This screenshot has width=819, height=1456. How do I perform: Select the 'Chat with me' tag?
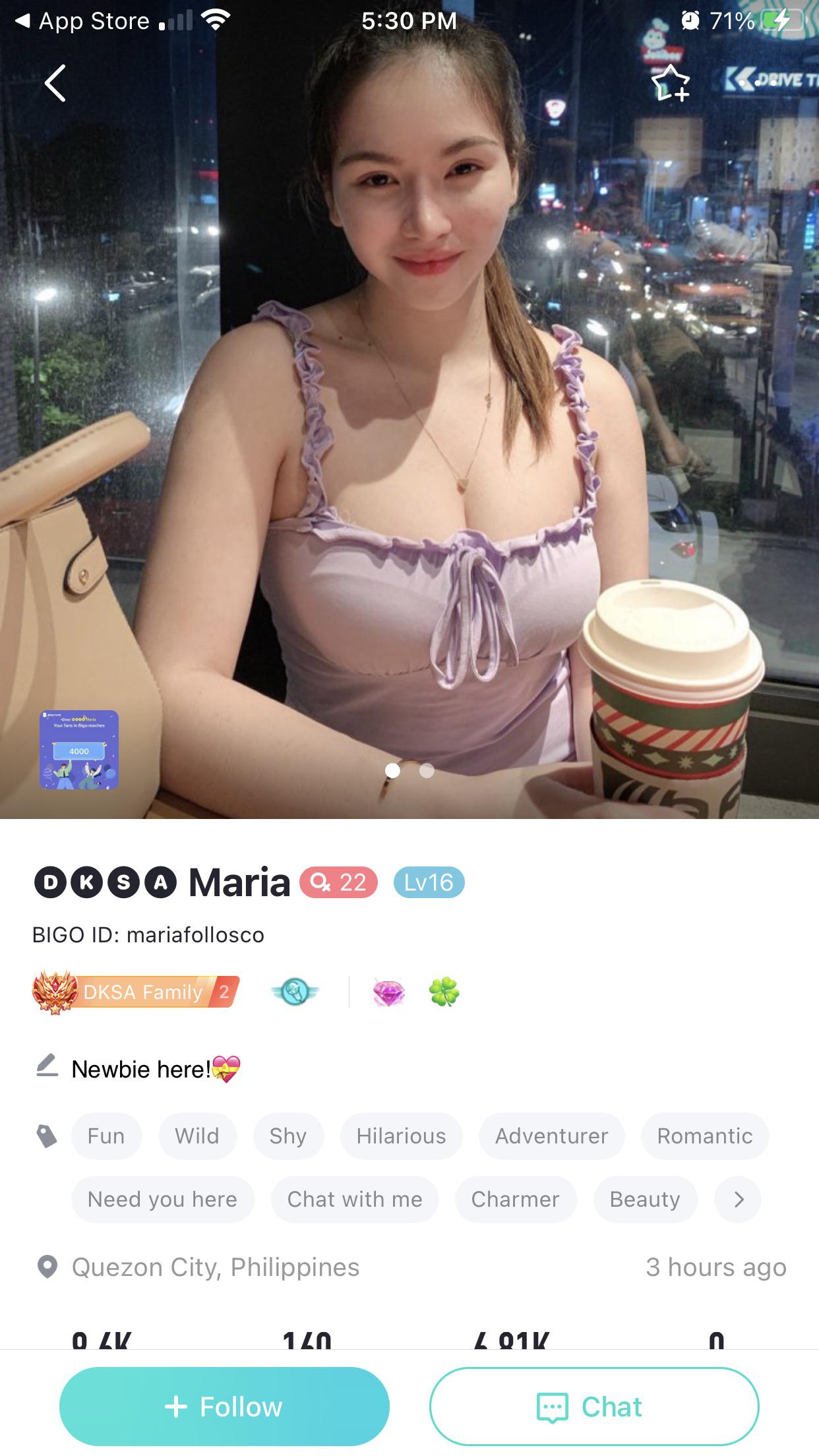[x=355, y=1199]
